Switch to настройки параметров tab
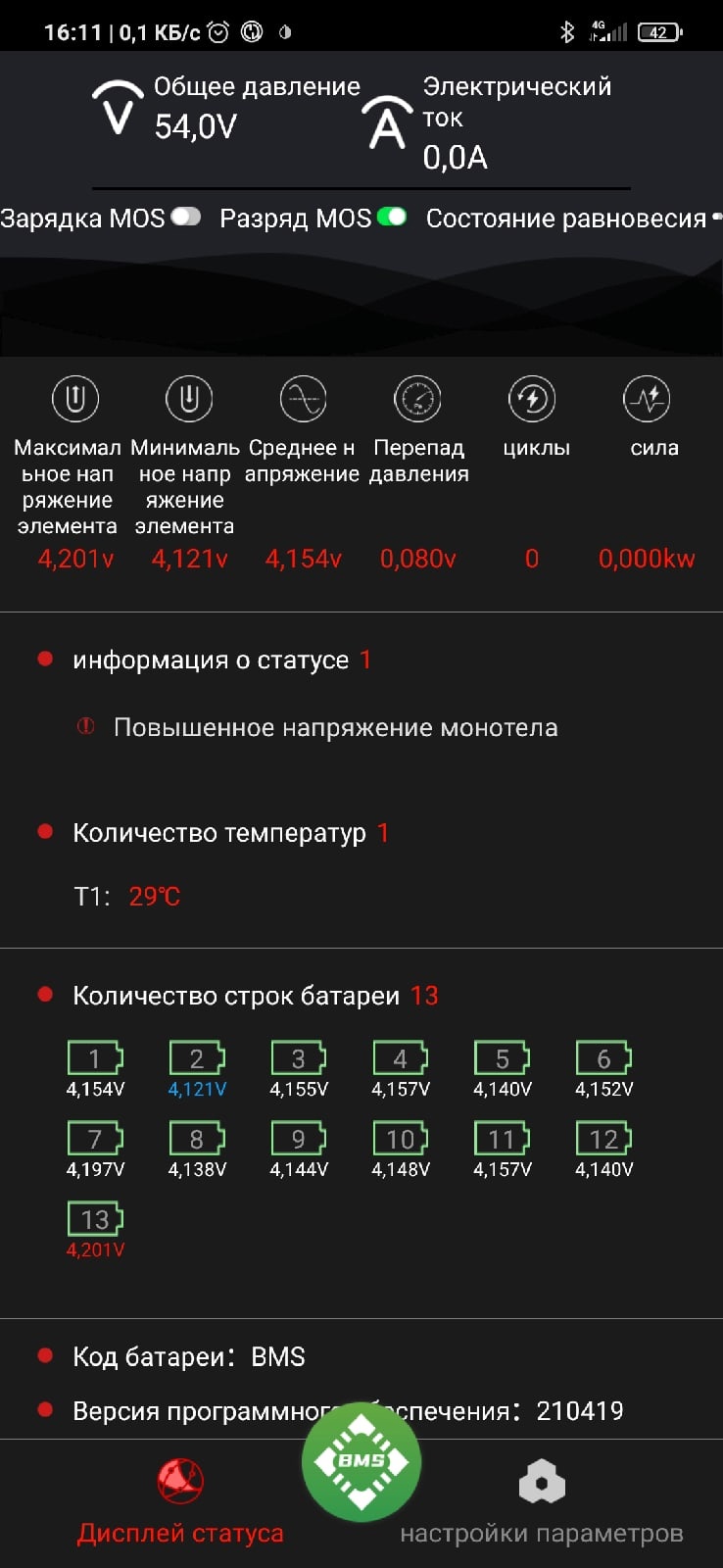This screenshot has height=1568, width=723. coord(542,1506)
